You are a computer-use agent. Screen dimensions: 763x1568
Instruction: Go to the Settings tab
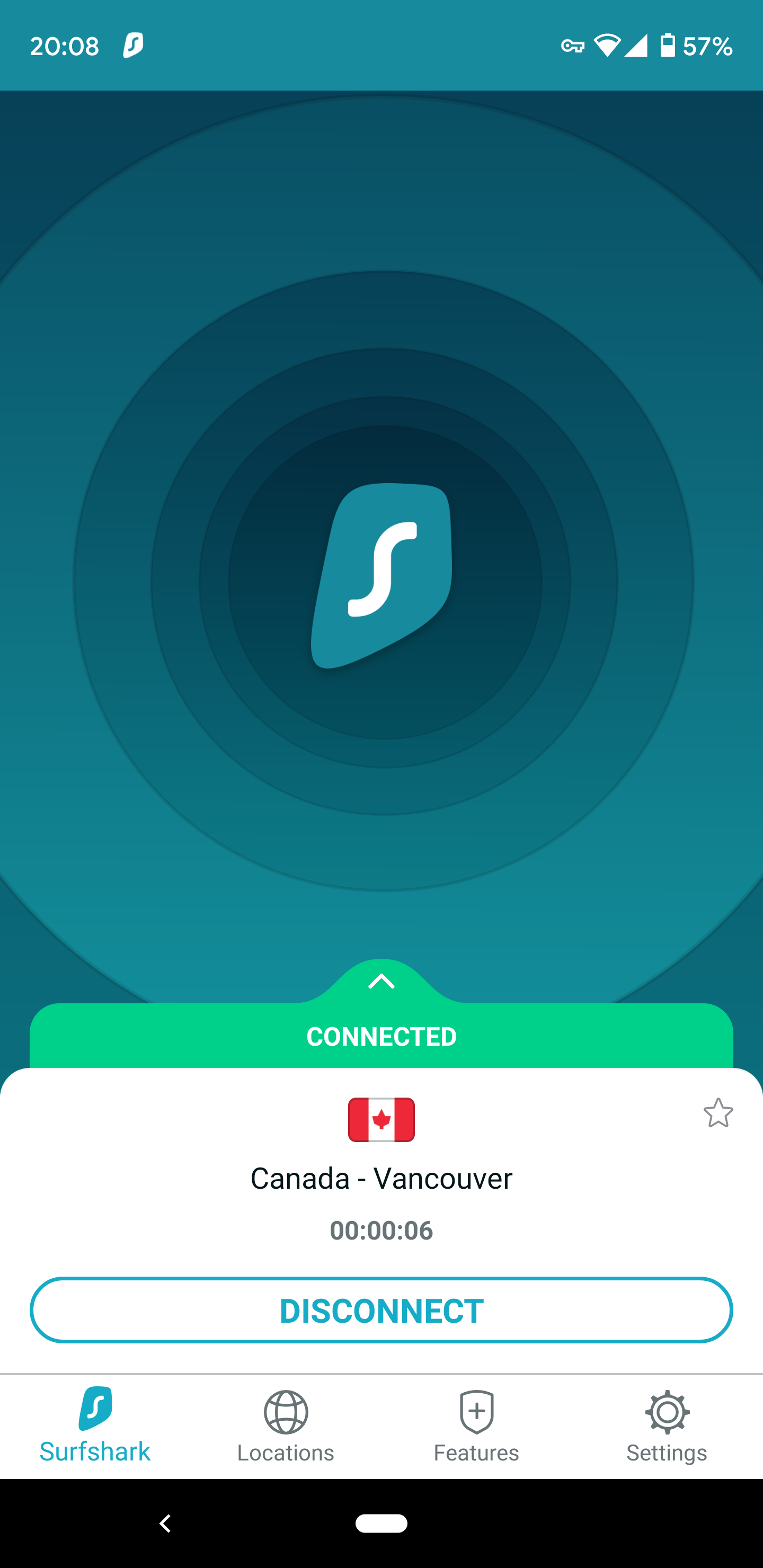coord(667,1427)
